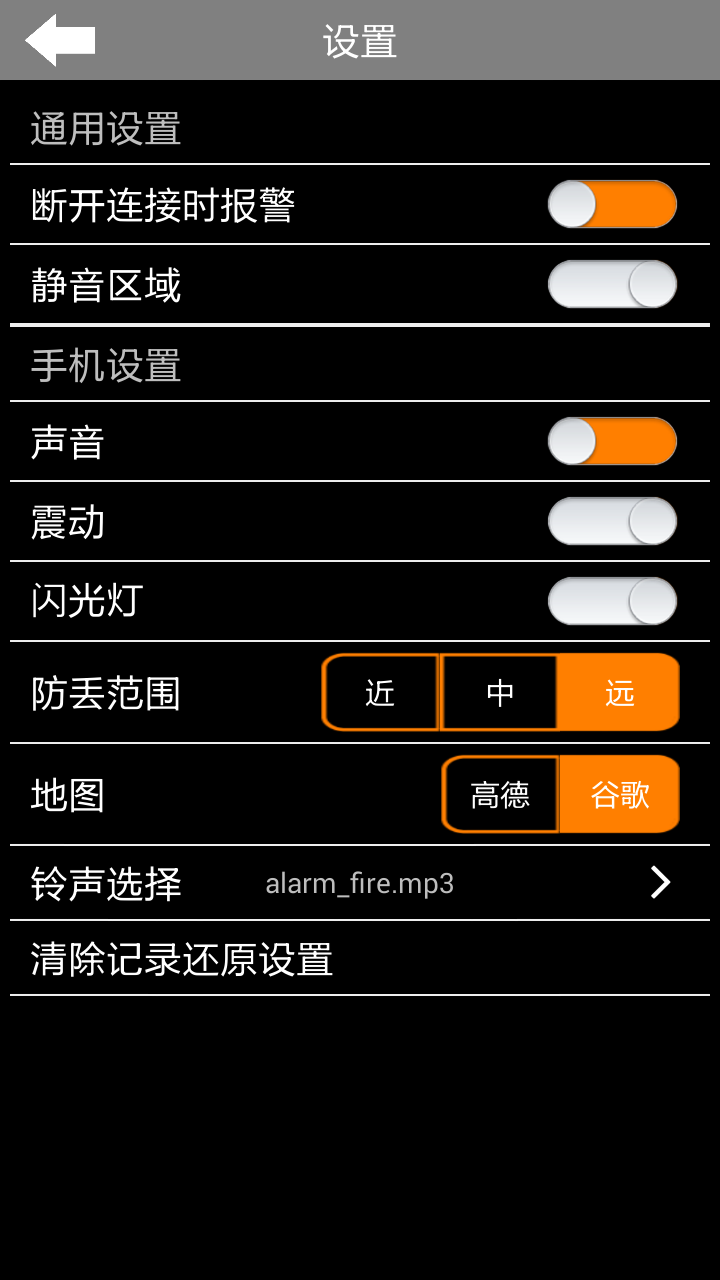This screenshot has width=720, height=1280.
Task: Toggle the 声音 switch
Action: (x=612, y=441)
